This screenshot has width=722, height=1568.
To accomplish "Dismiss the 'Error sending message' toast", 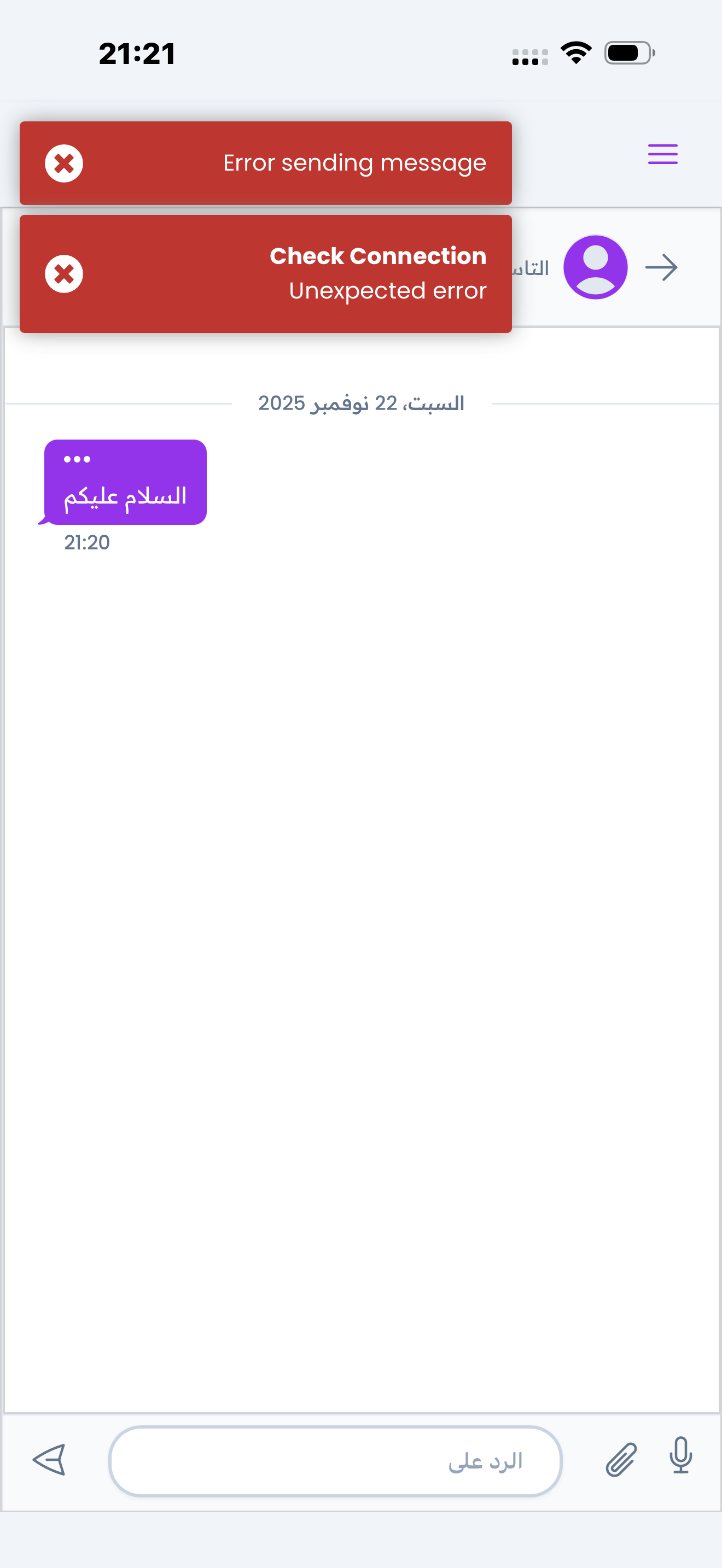I will tap(64, 163).
